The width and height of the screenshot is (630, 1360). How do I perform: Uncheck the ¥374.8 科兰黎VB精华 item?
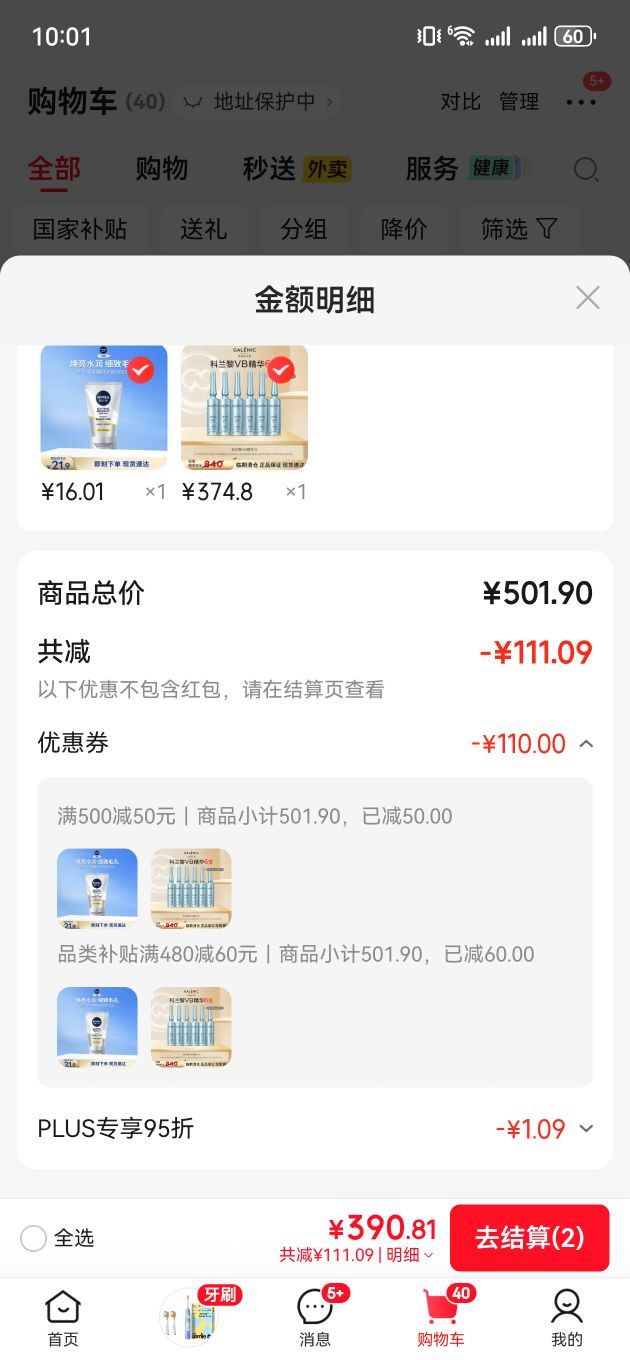tap(282, 371)
